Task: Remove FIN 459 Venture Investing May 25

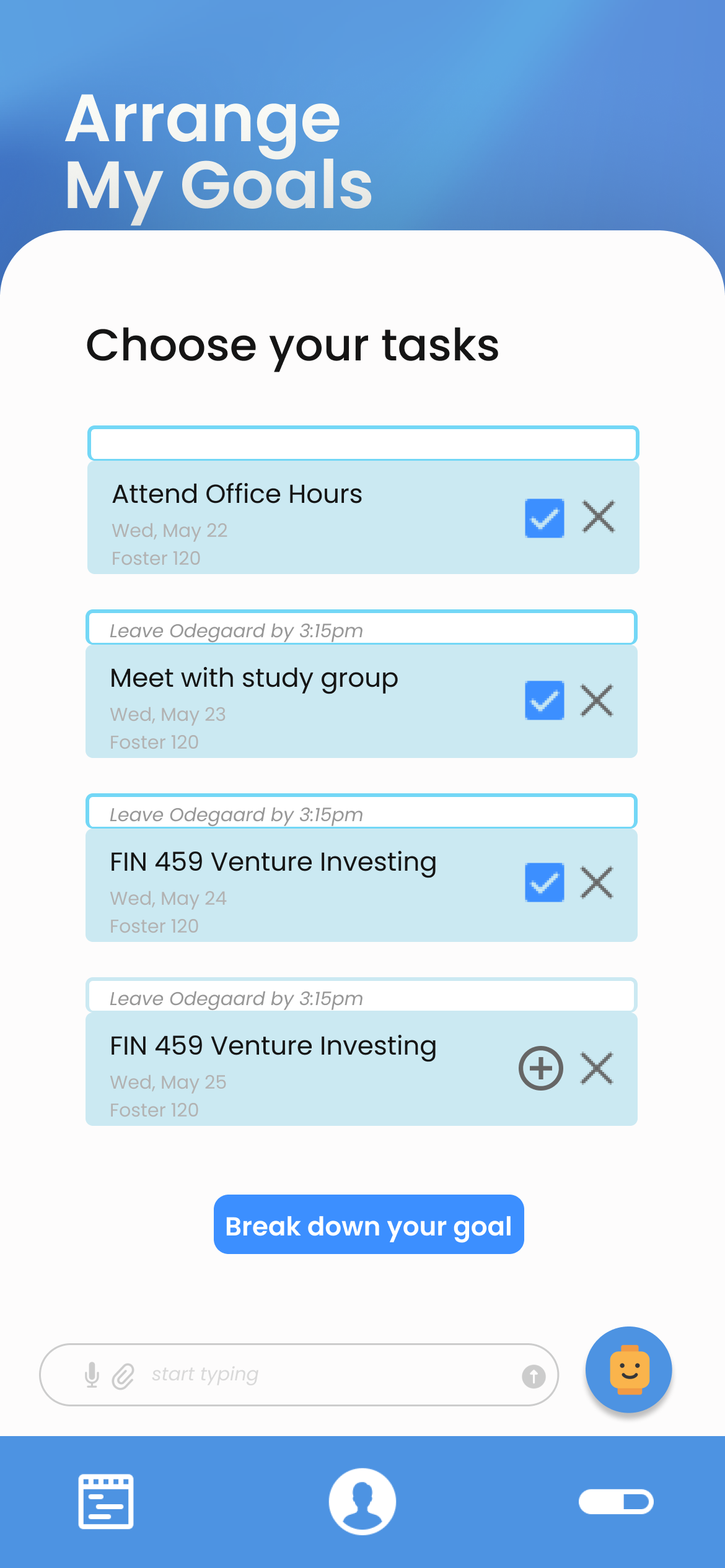Action: tap(596, 1068)
